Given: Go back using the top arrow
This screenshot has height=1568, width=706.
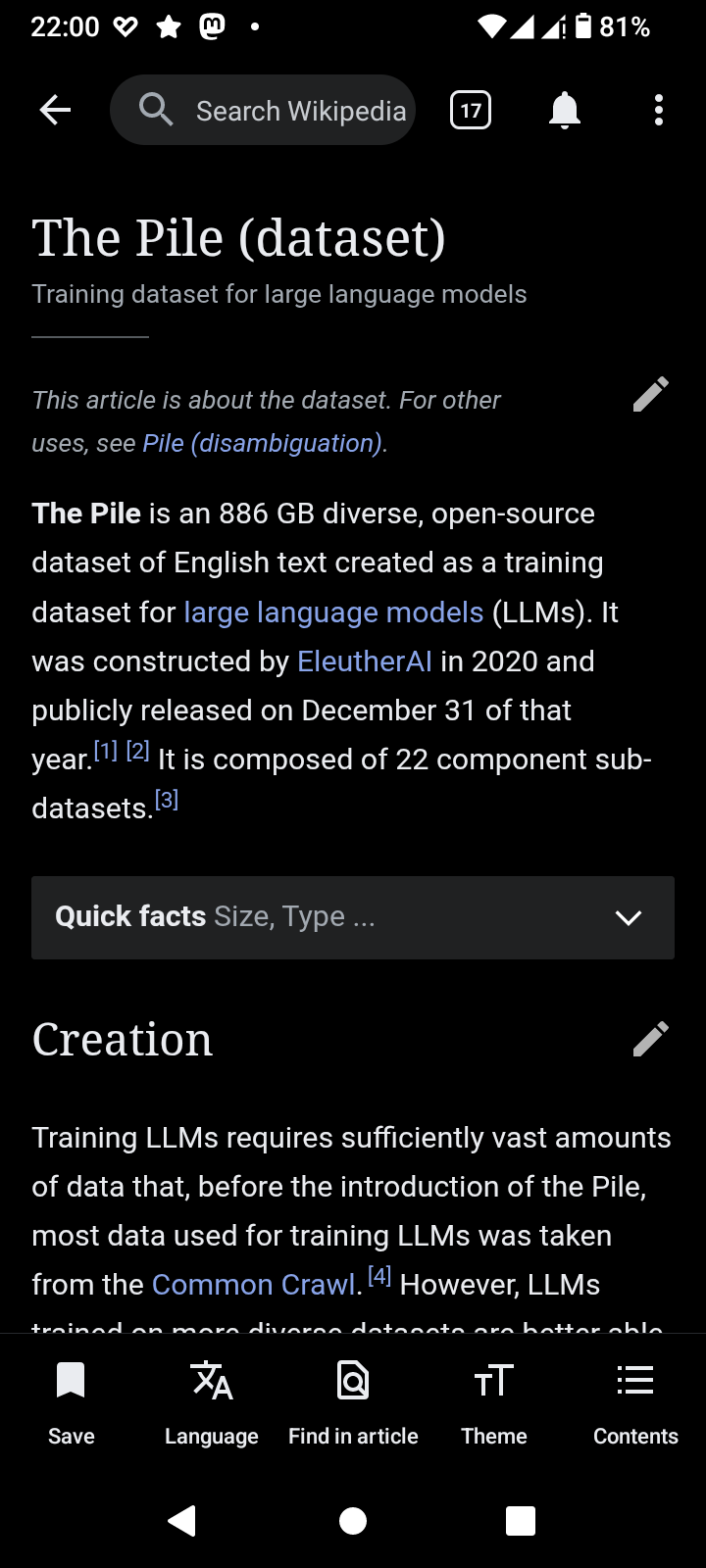Looking at the screenshot, I should click(x=55, y=110).
